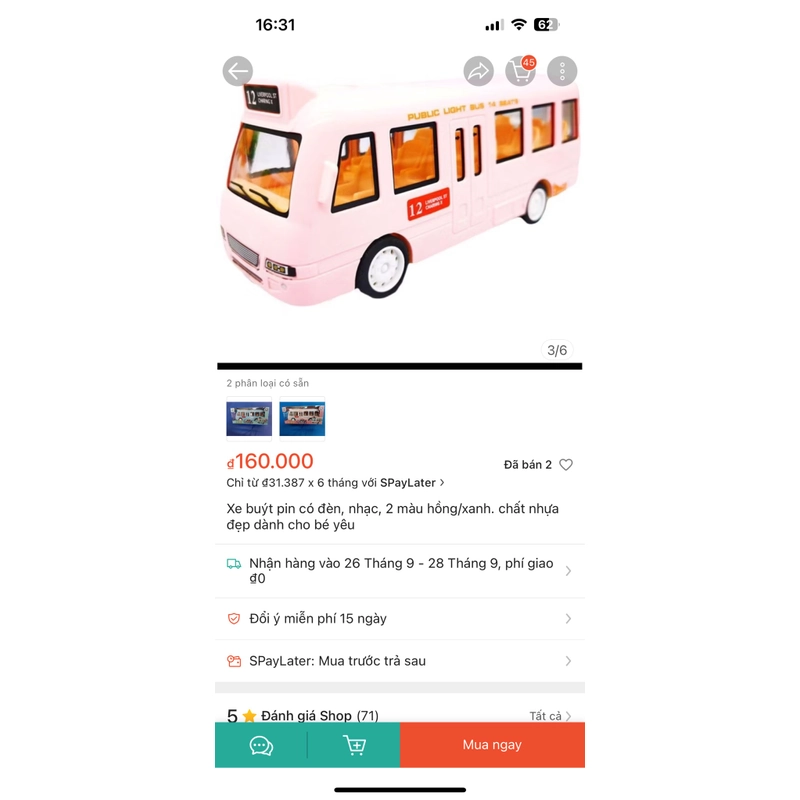Open the SPayLater installment details link

click(336, 482)
